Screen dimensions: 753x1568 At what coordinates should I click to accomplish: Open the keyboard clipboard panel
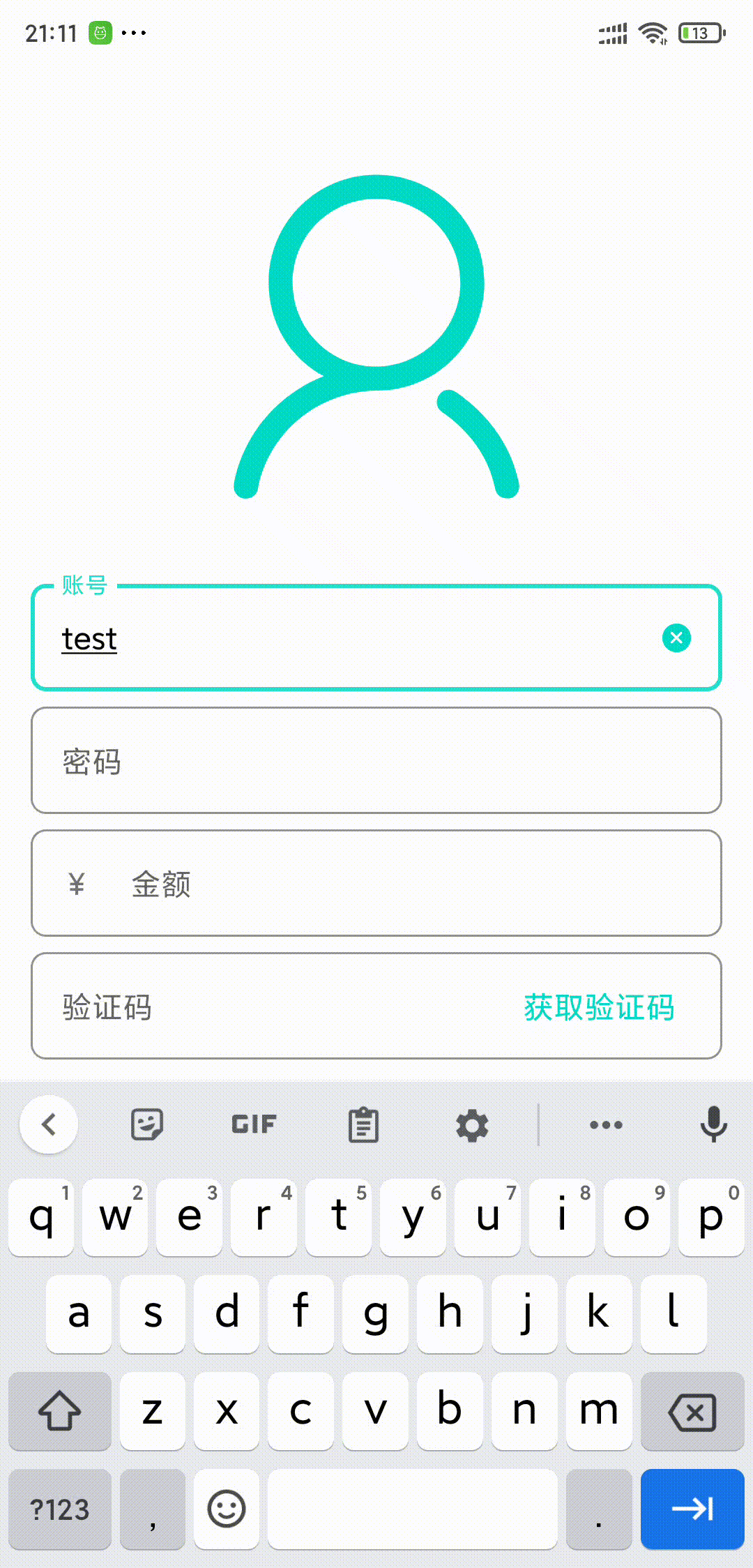362,1124
